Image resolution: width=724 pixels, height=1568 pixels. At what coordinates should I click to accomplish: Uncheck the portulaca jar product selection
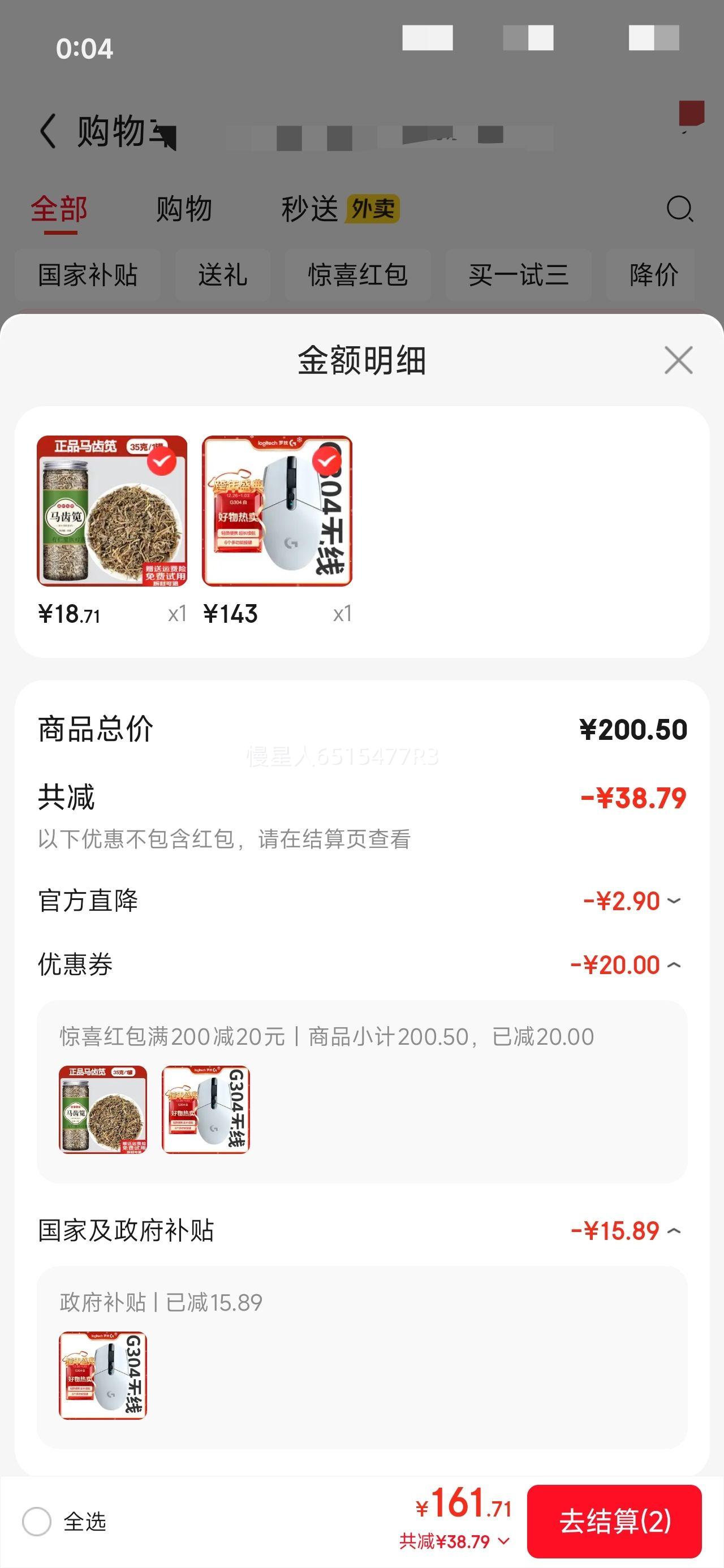[x=162, y=463]
